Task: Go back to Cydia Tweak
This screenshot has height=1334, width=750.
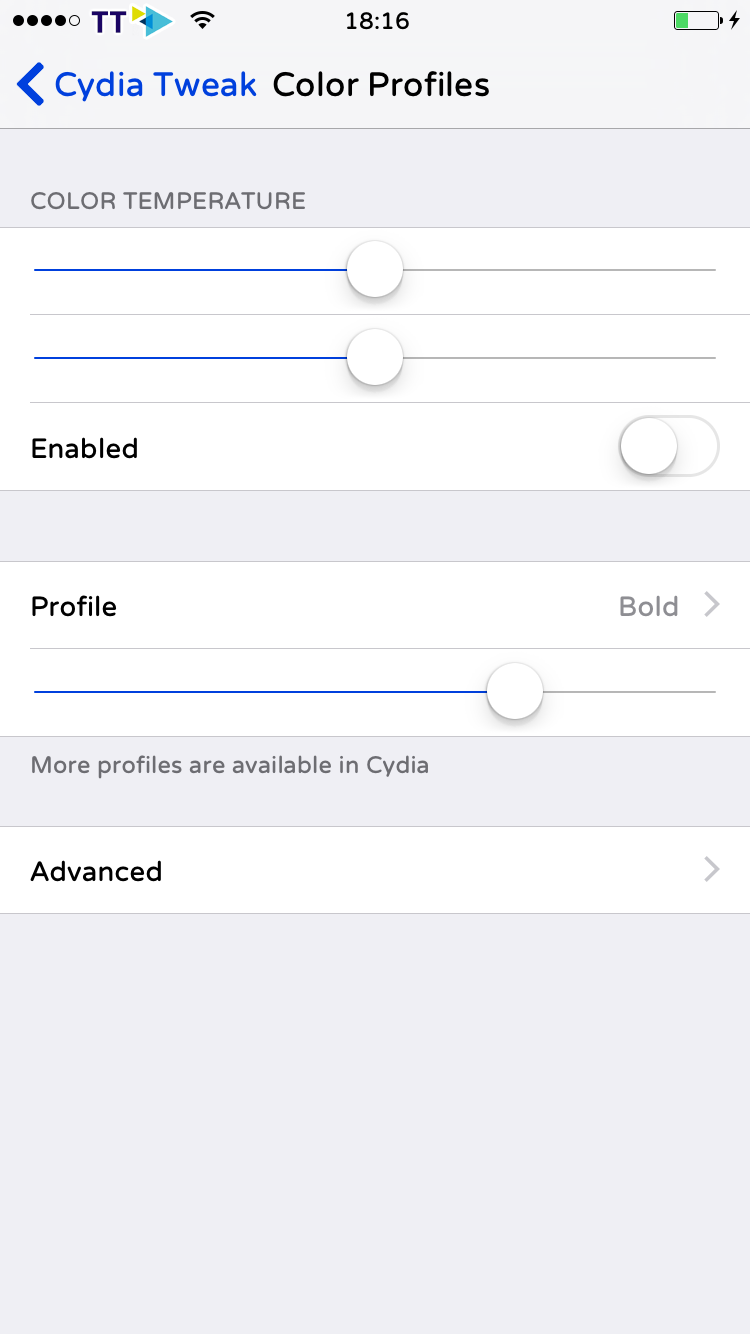Action: (x=137, y=85)
